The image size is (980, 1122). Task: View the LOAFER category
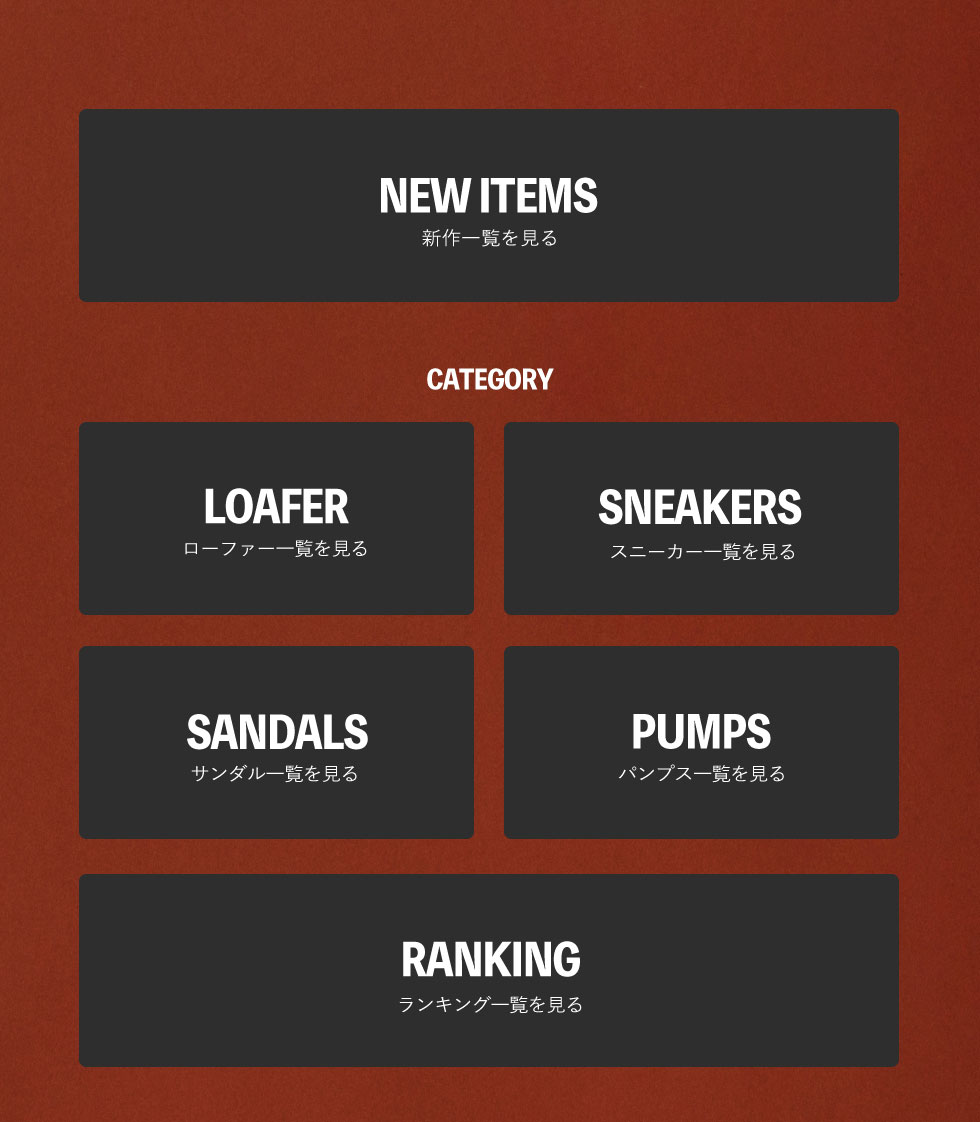(x=276, y=518)
